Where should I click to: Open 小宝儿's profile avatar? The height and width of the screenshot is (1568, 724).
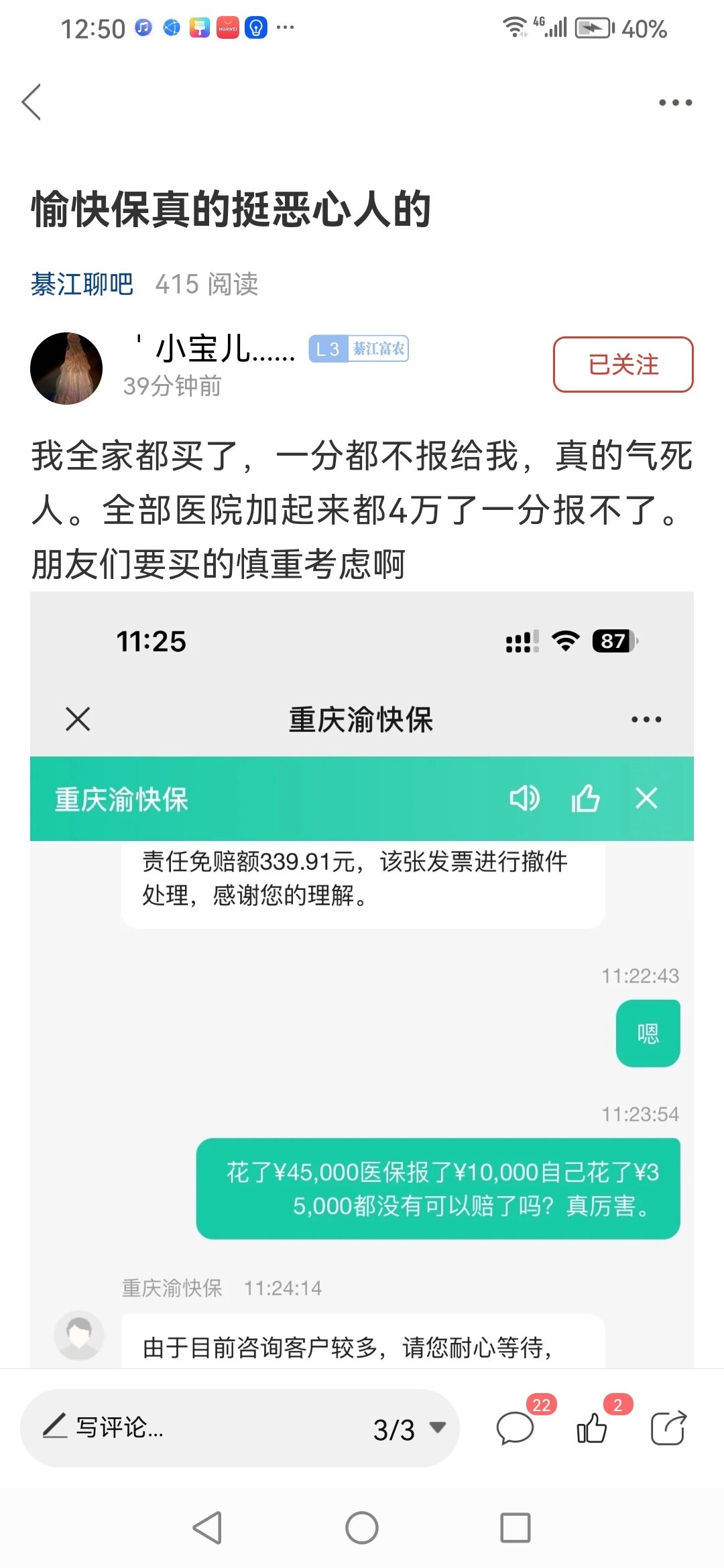[66, 368]
